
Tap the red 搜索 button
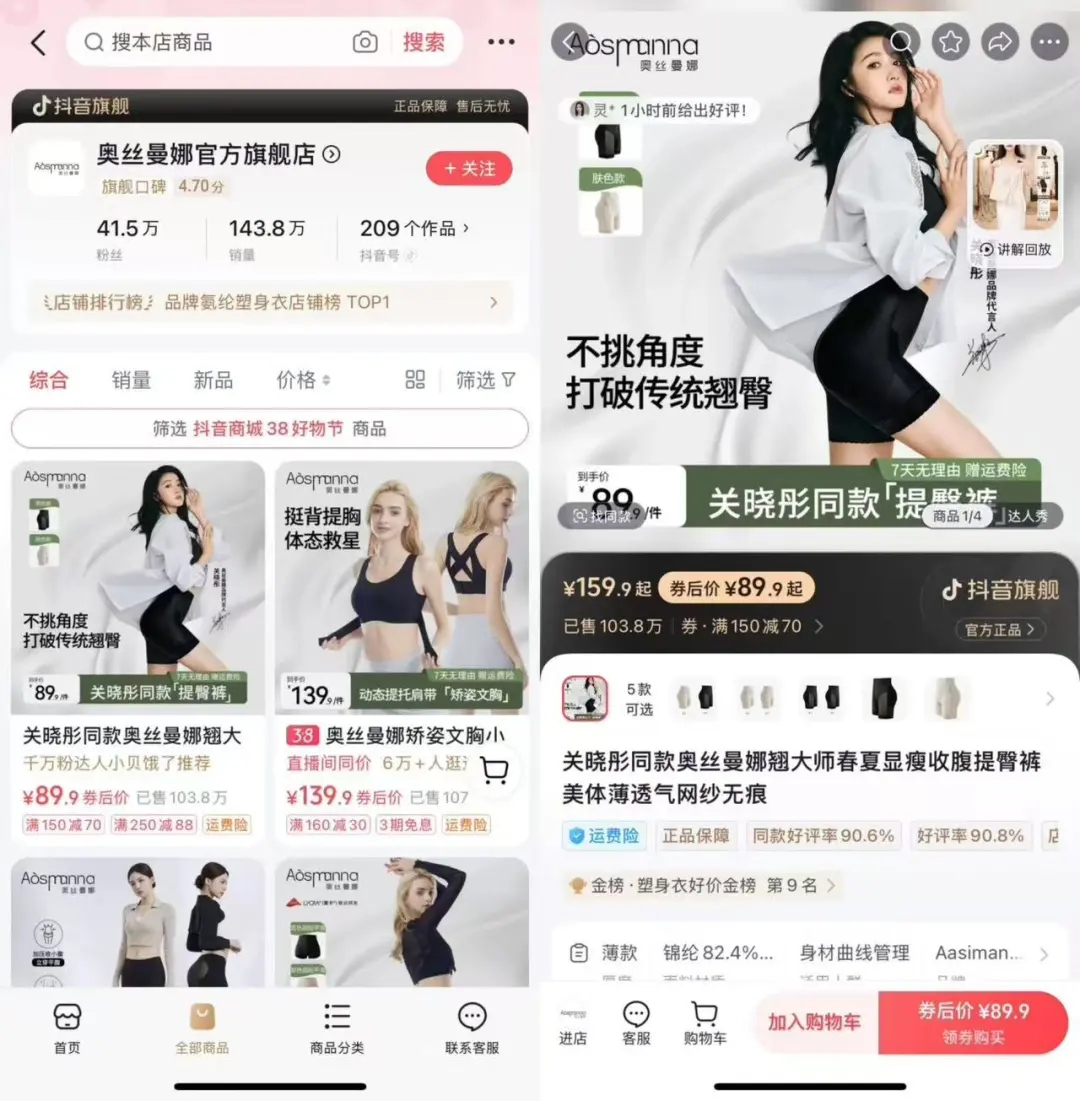423,42
